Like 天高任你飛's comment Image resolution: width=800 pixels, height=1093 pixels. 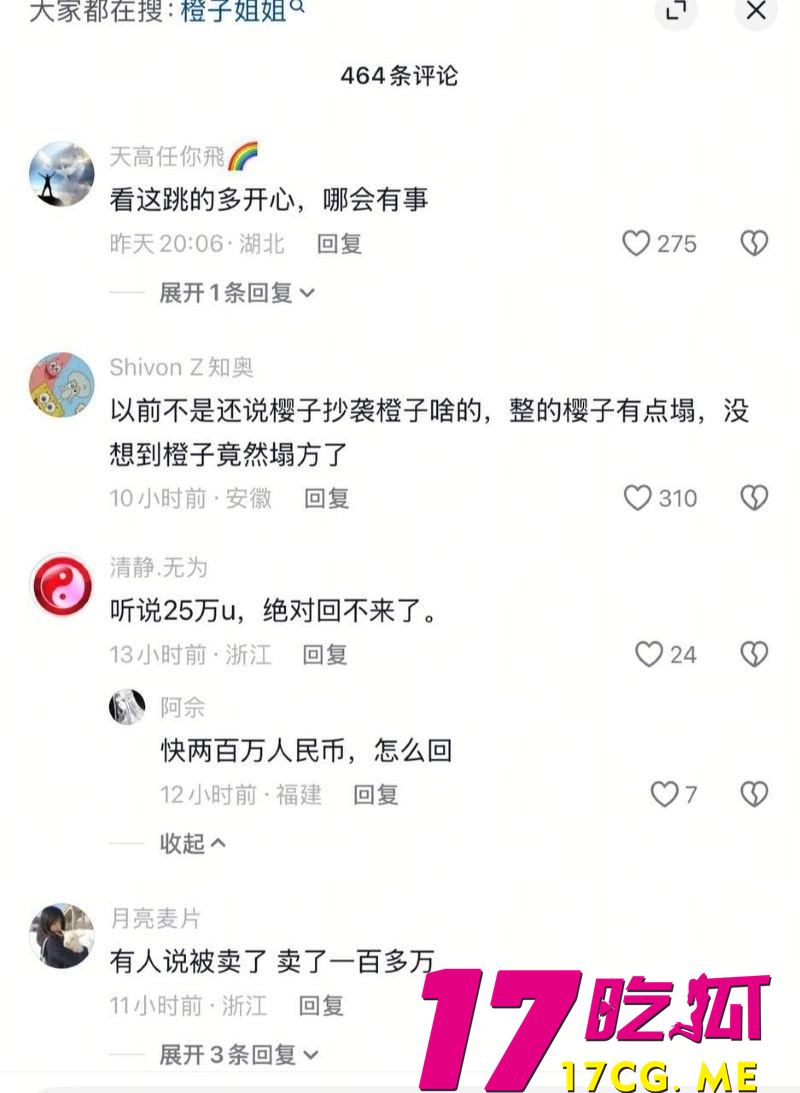[x=637, y=244]
